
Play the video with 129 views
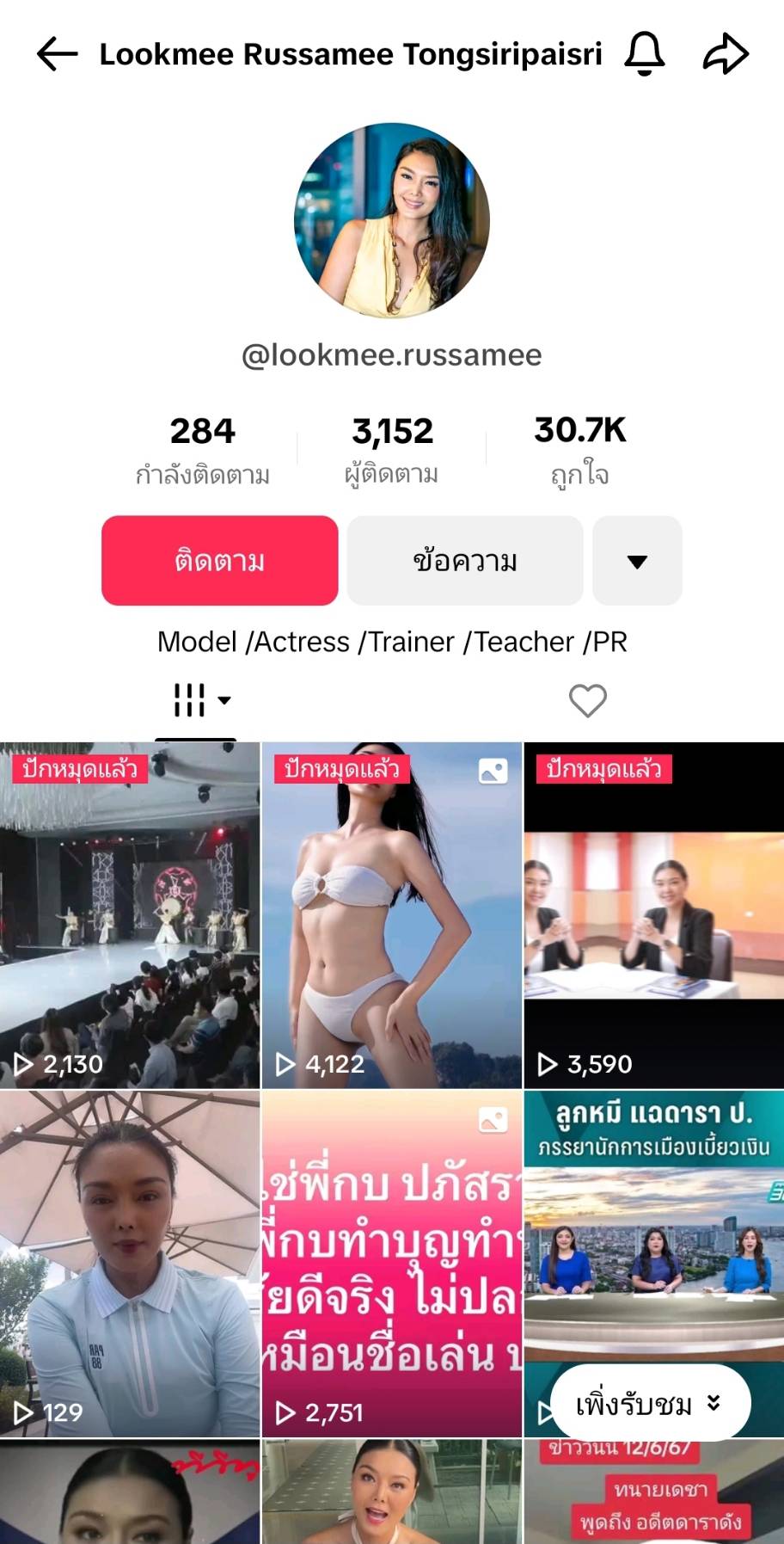pos(130,1264)
